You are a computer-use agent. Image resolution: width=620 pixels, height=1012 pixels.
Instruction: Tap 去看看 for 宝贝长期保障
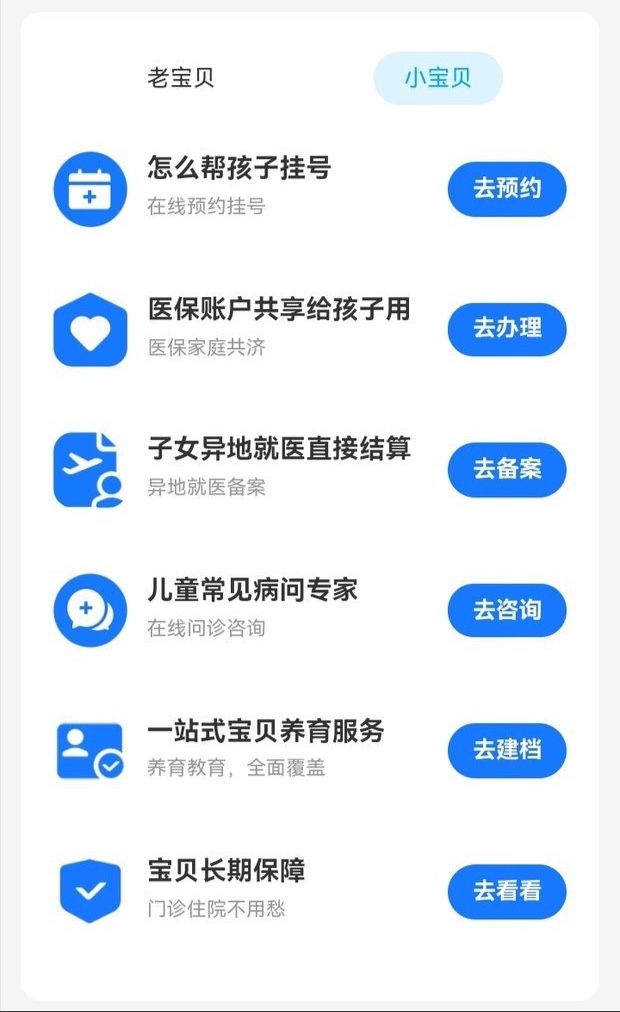click(x=507, y=891)
